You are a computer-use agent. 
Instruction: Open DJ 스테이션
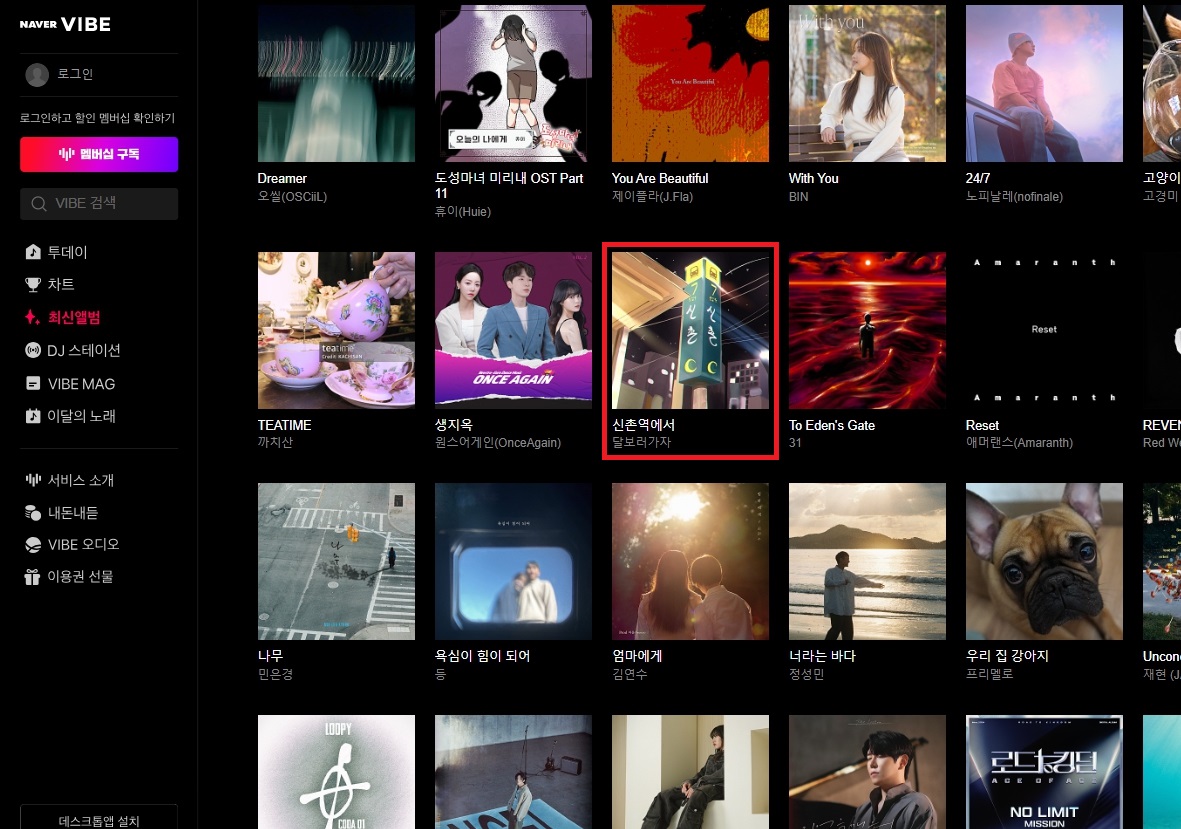tap(83, 350)
